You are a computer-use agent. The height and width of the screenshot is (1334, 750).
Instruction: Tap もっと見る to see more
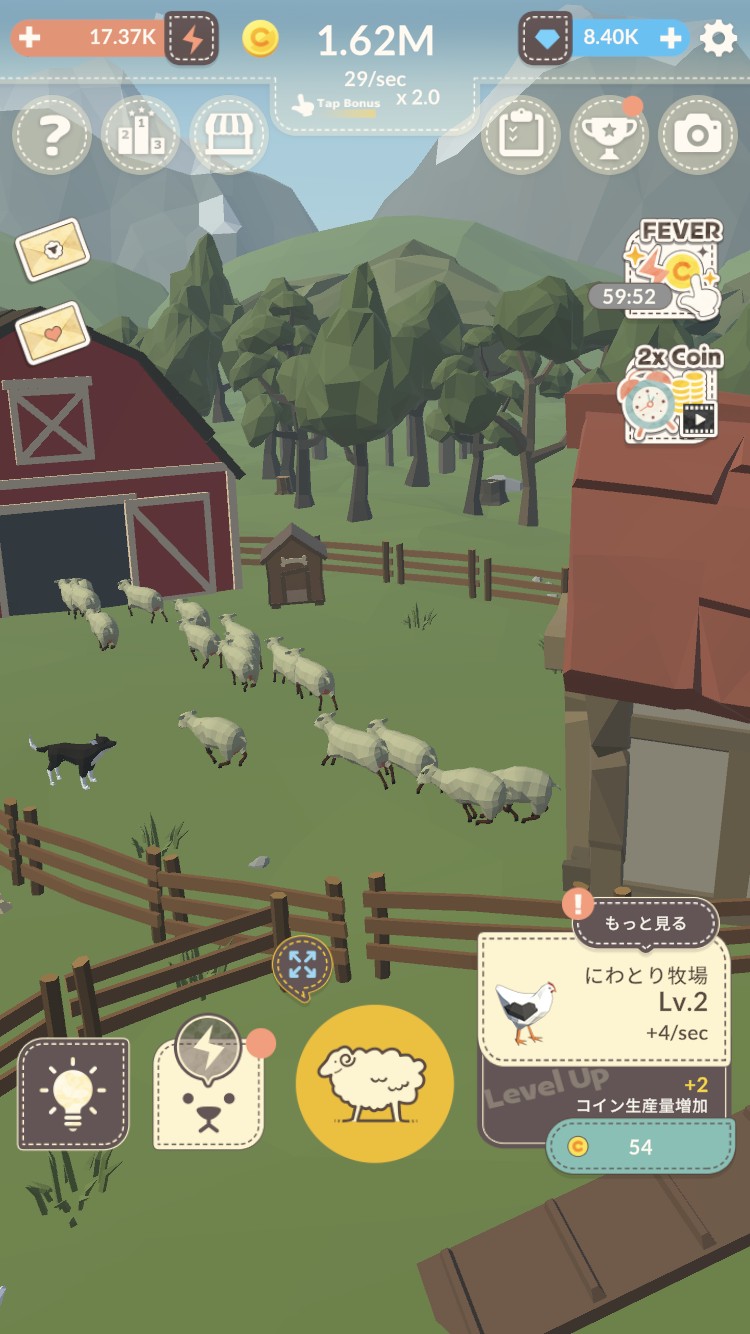click(x=645, y=923)
